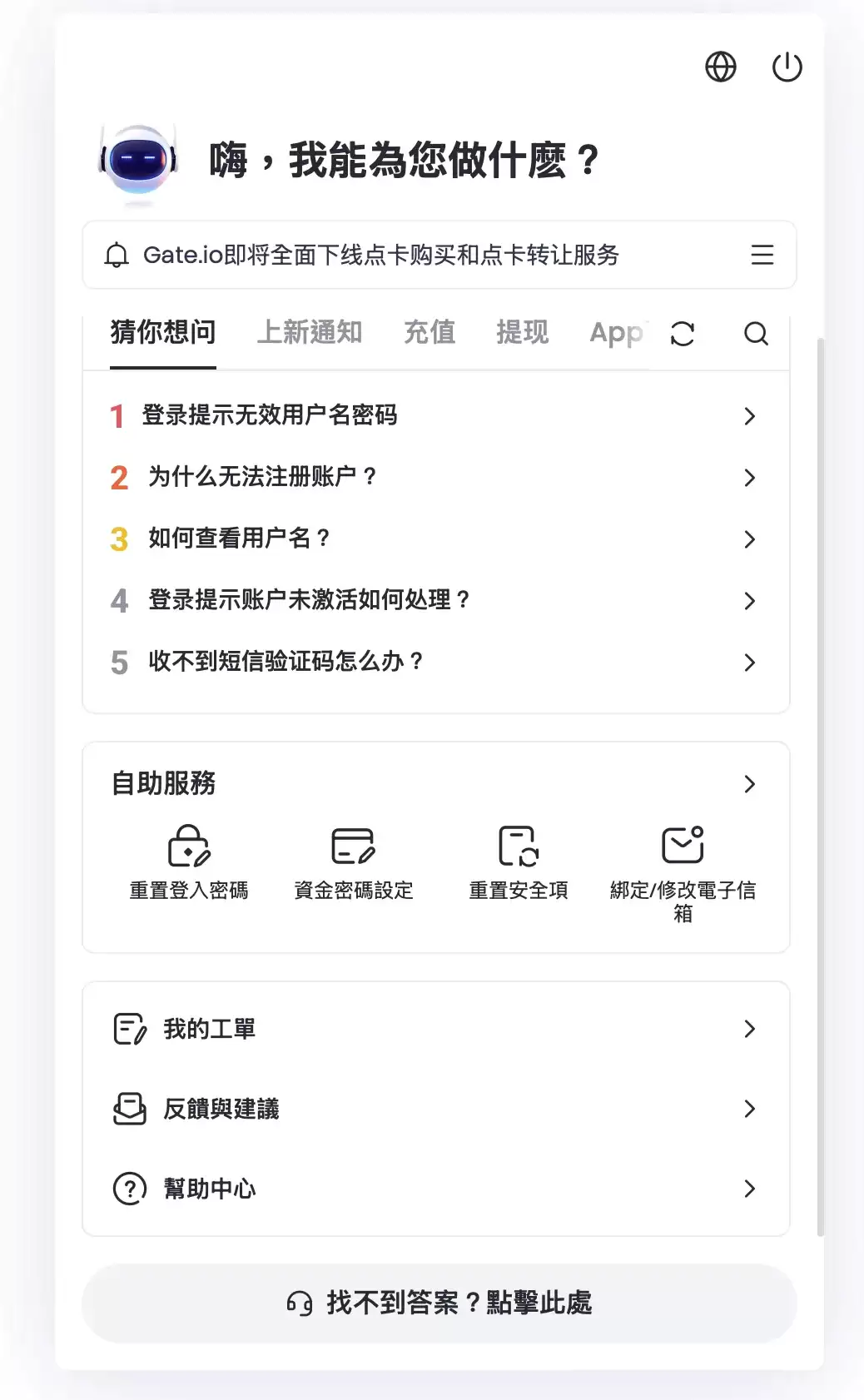Open the announcement list via the hamburger icon
The image size is (864, 1400).
(762, 255)
